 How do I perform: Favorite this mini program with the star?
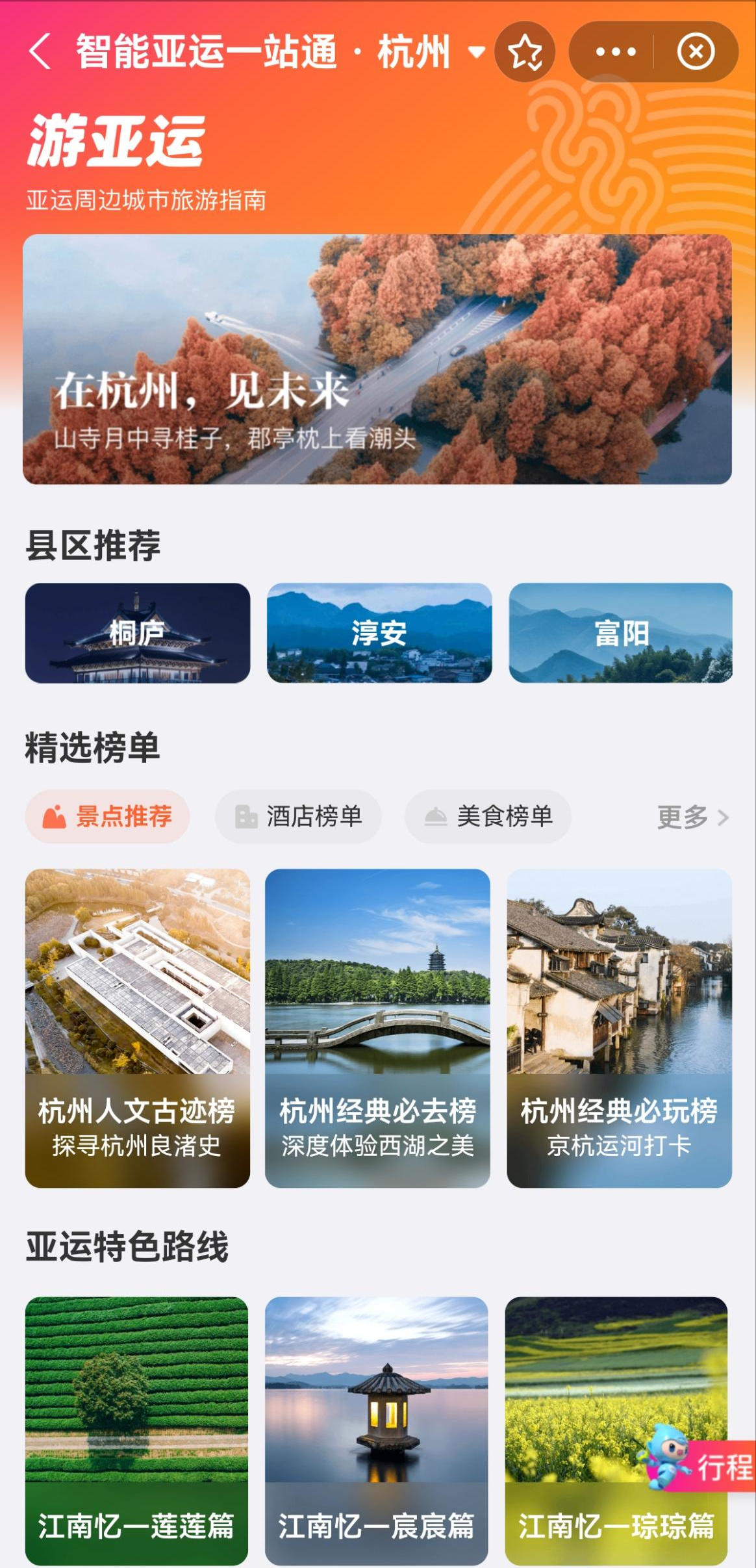coord(525,52)
